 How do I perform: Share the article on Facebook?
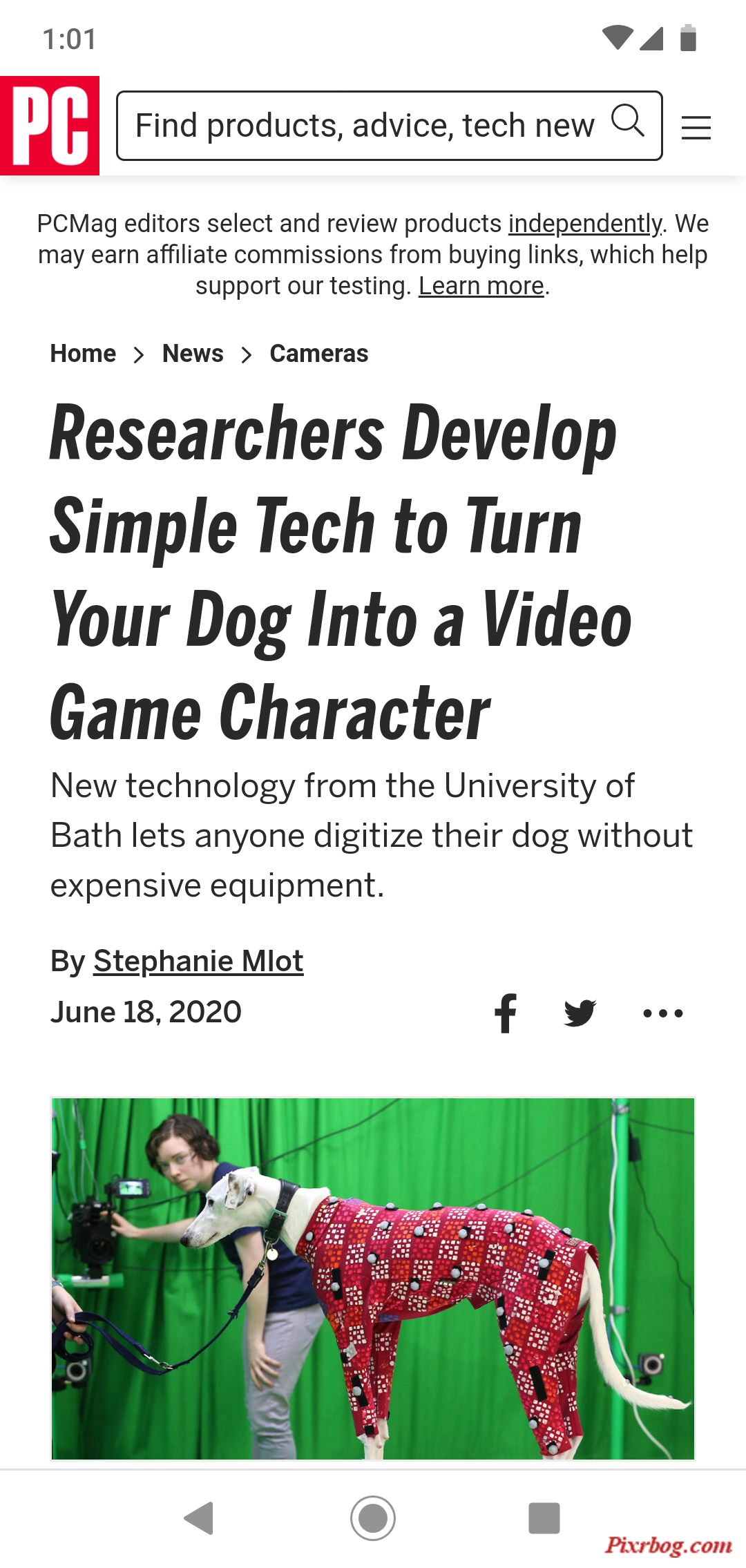pyautogui.click(x=506, y=1013)
